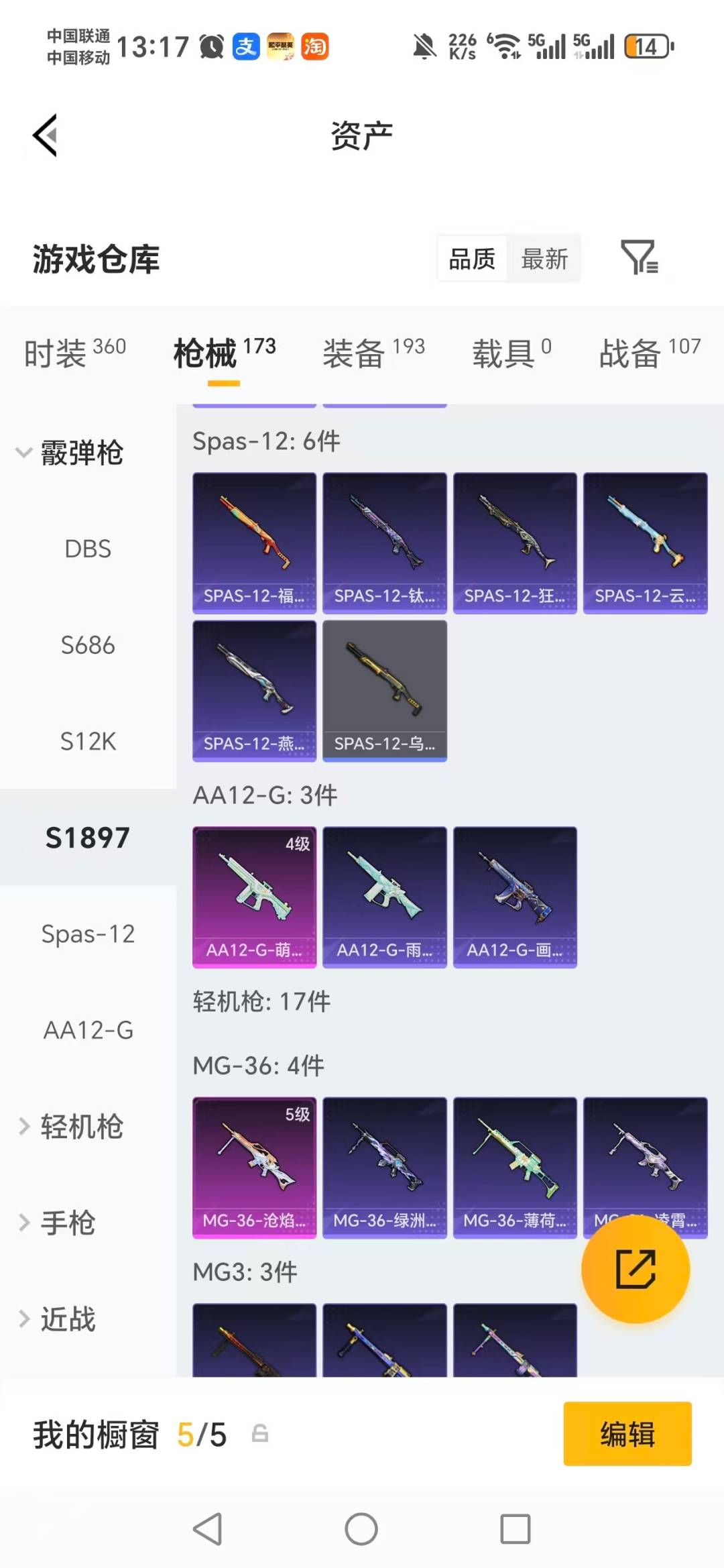
Task: Sort items by 品质
Action: [472, 259]
